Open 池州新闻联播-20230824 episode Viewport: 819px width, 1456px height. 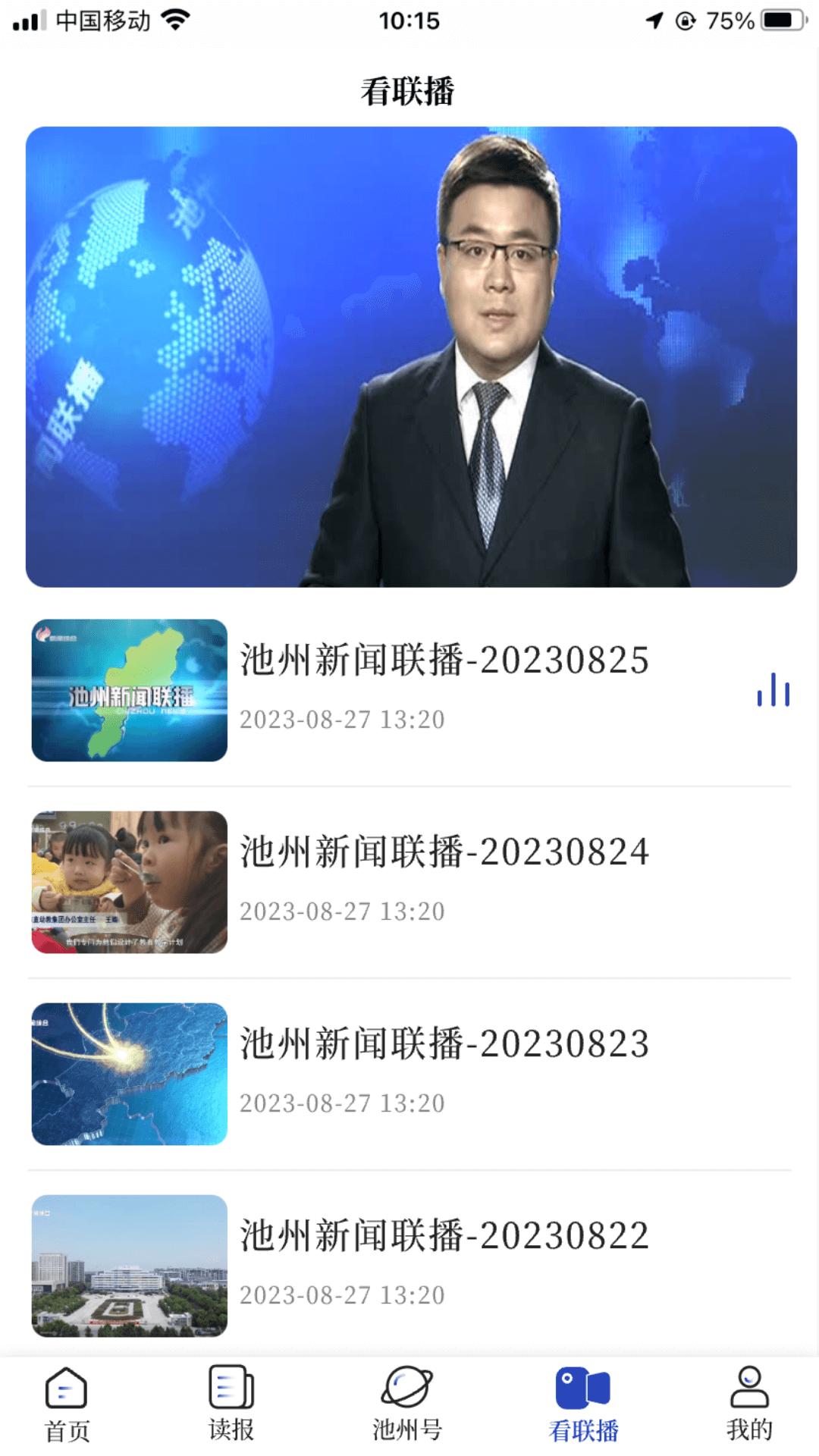444,852
